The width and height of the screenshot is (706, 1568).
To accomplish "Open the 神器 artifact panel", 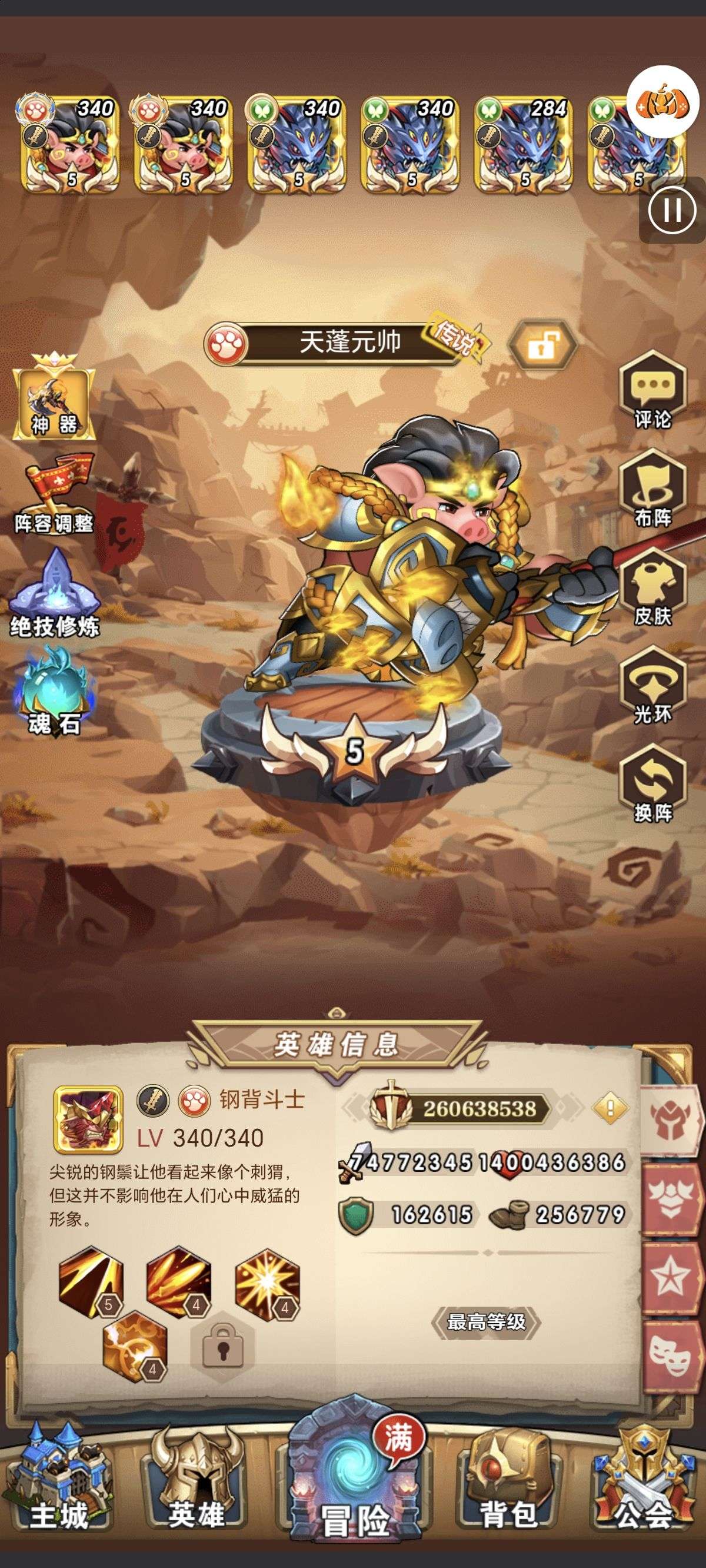I will click(54, 397).
